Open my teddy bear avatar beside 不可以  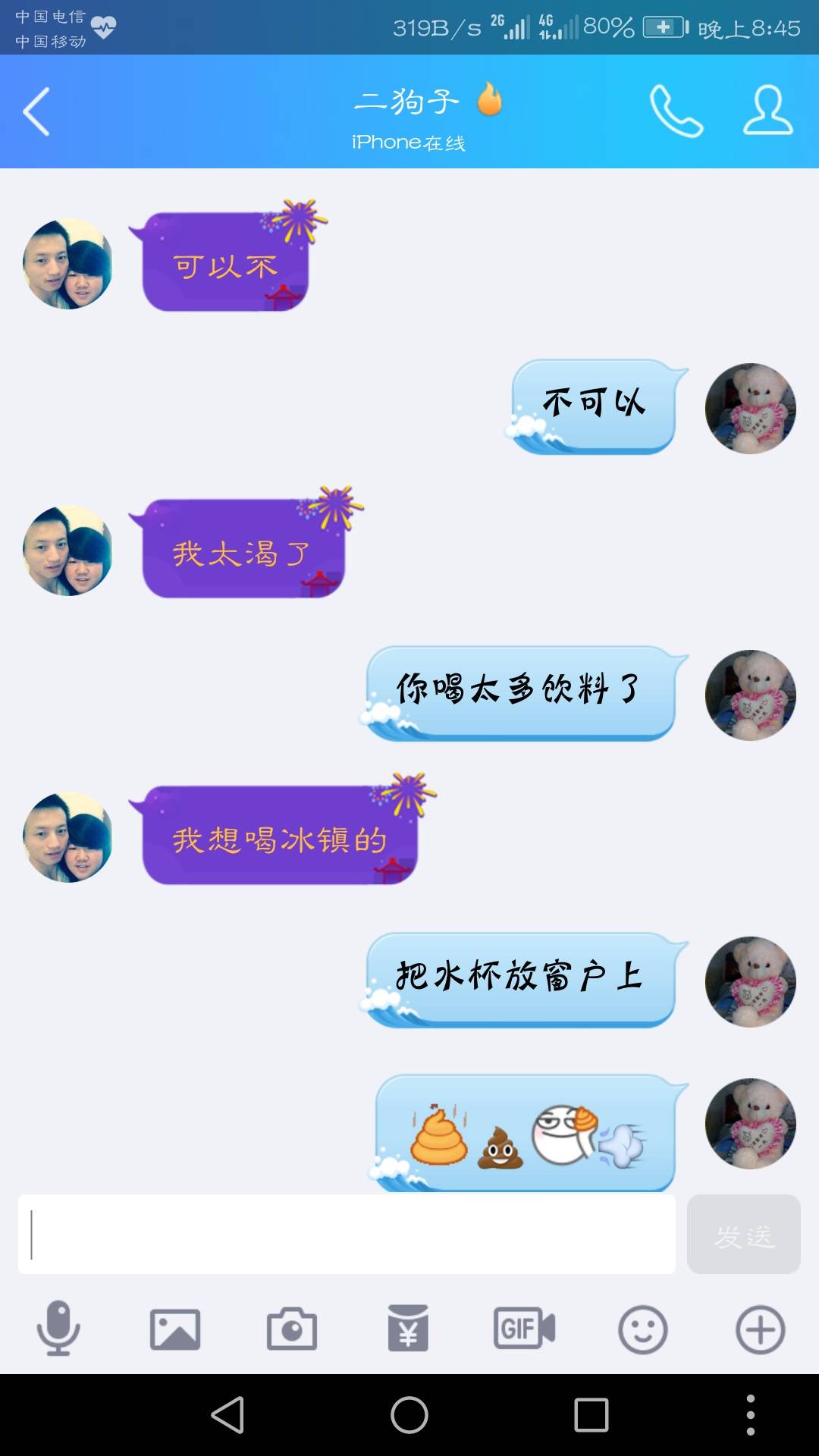(x=750, y=409)
